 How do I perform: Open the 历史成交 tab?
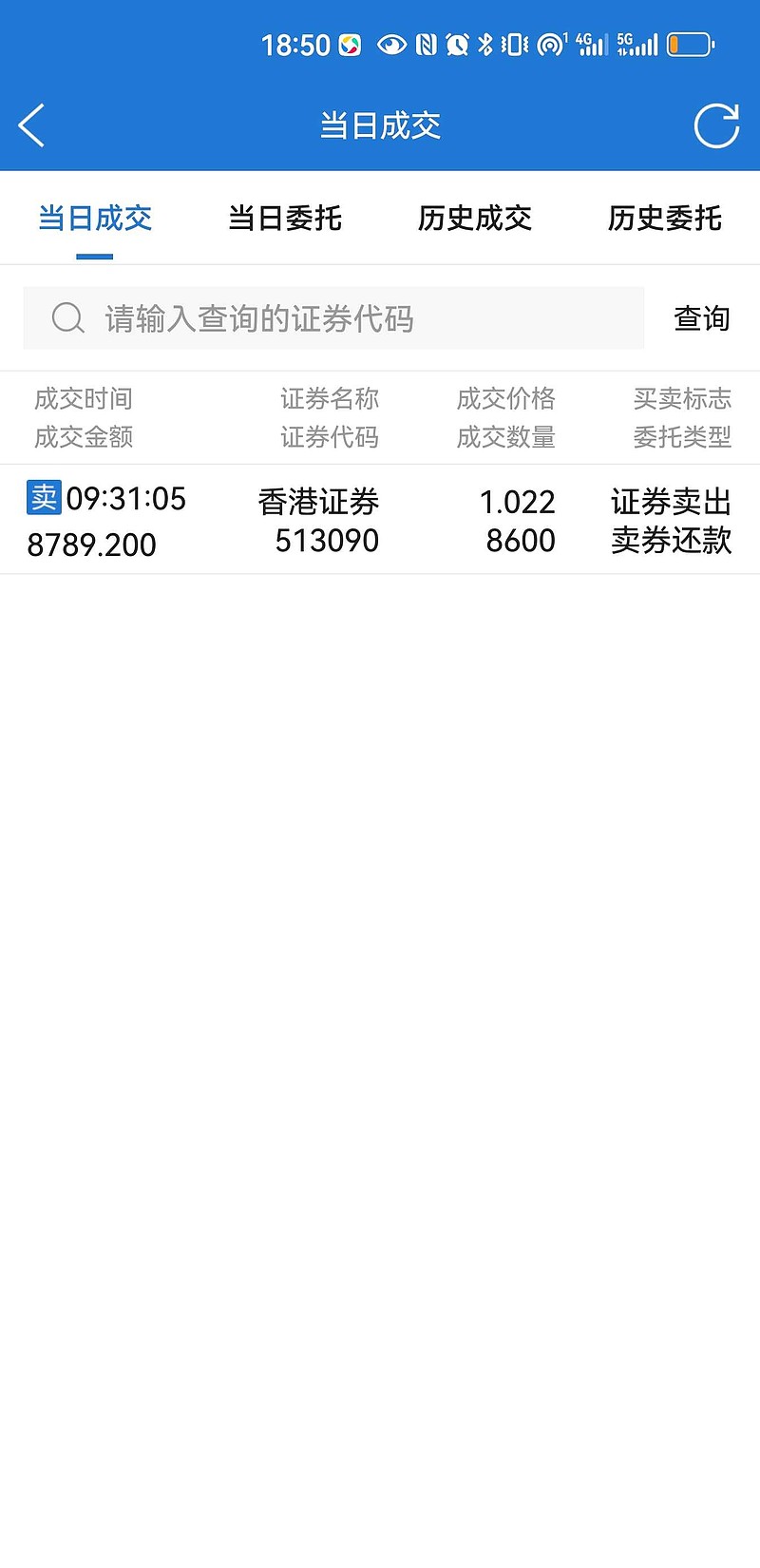[475, 219]
